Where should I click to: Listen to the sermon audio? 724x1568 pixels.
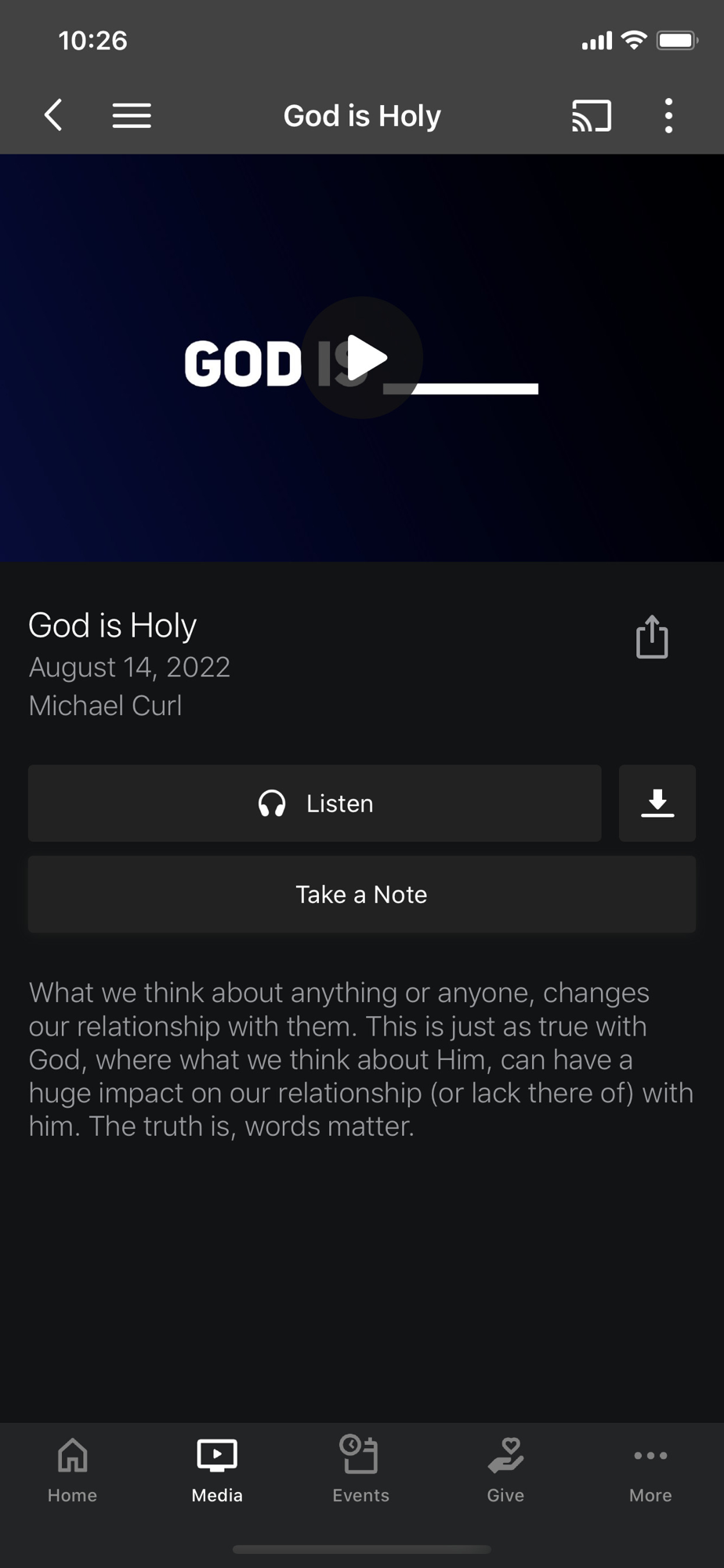click(x=315, y=803)
